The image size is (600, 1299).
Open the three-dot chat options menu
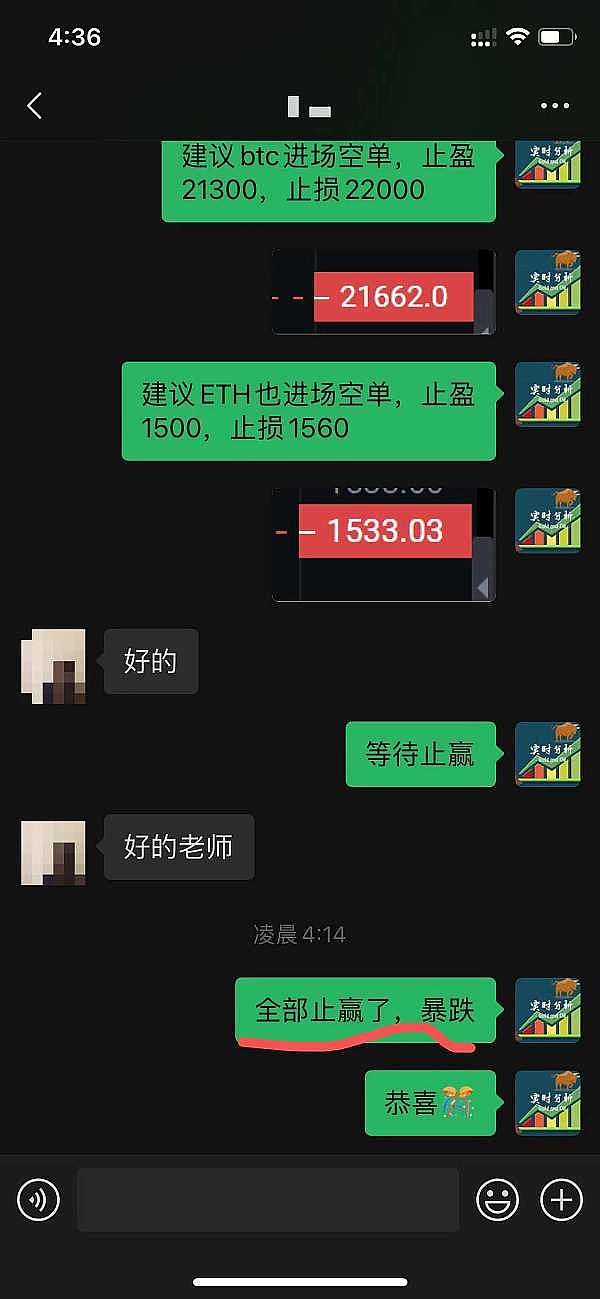coord(553,106)
